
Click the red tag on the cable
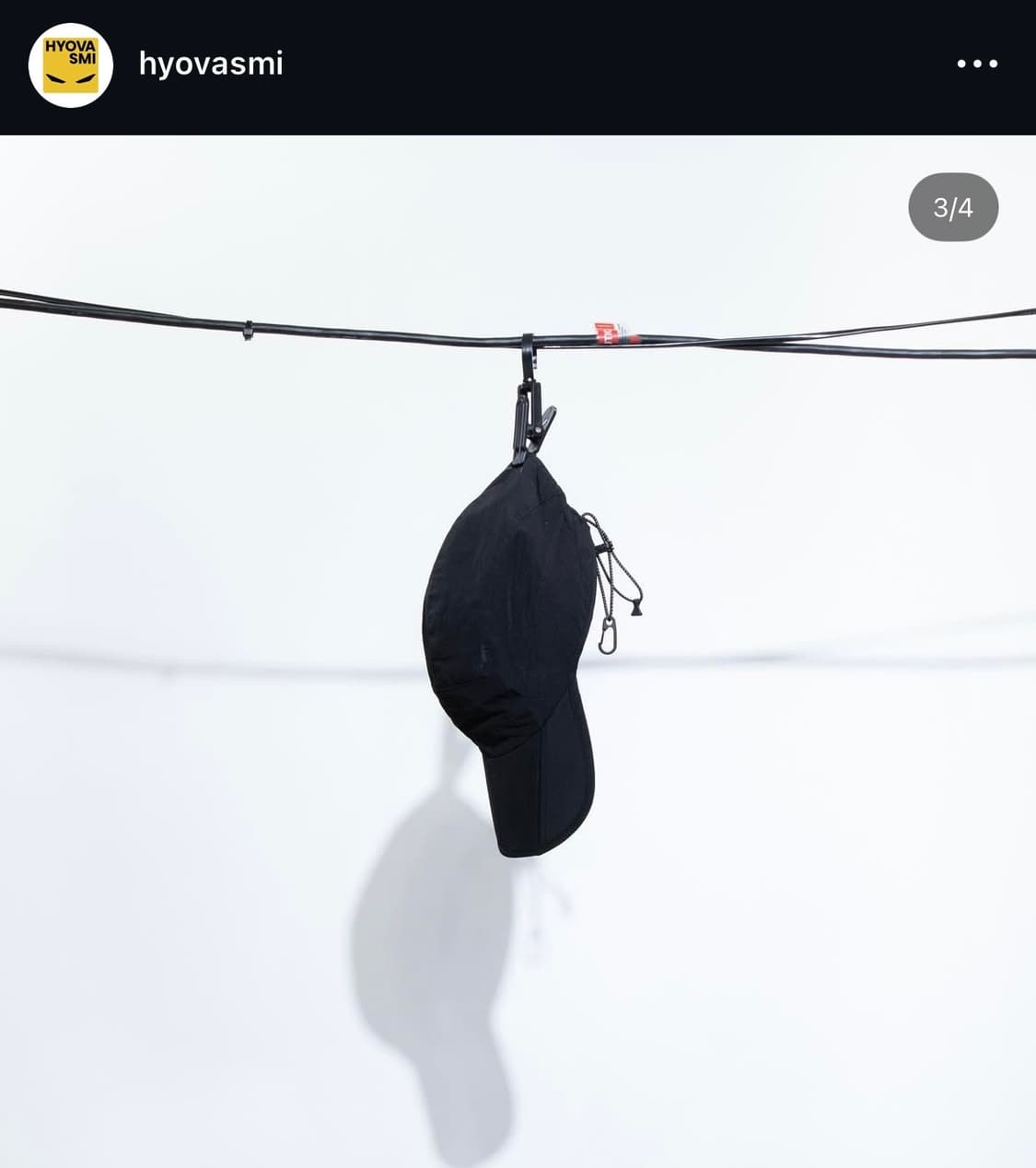pyautogui.click(x=608, y=332)
